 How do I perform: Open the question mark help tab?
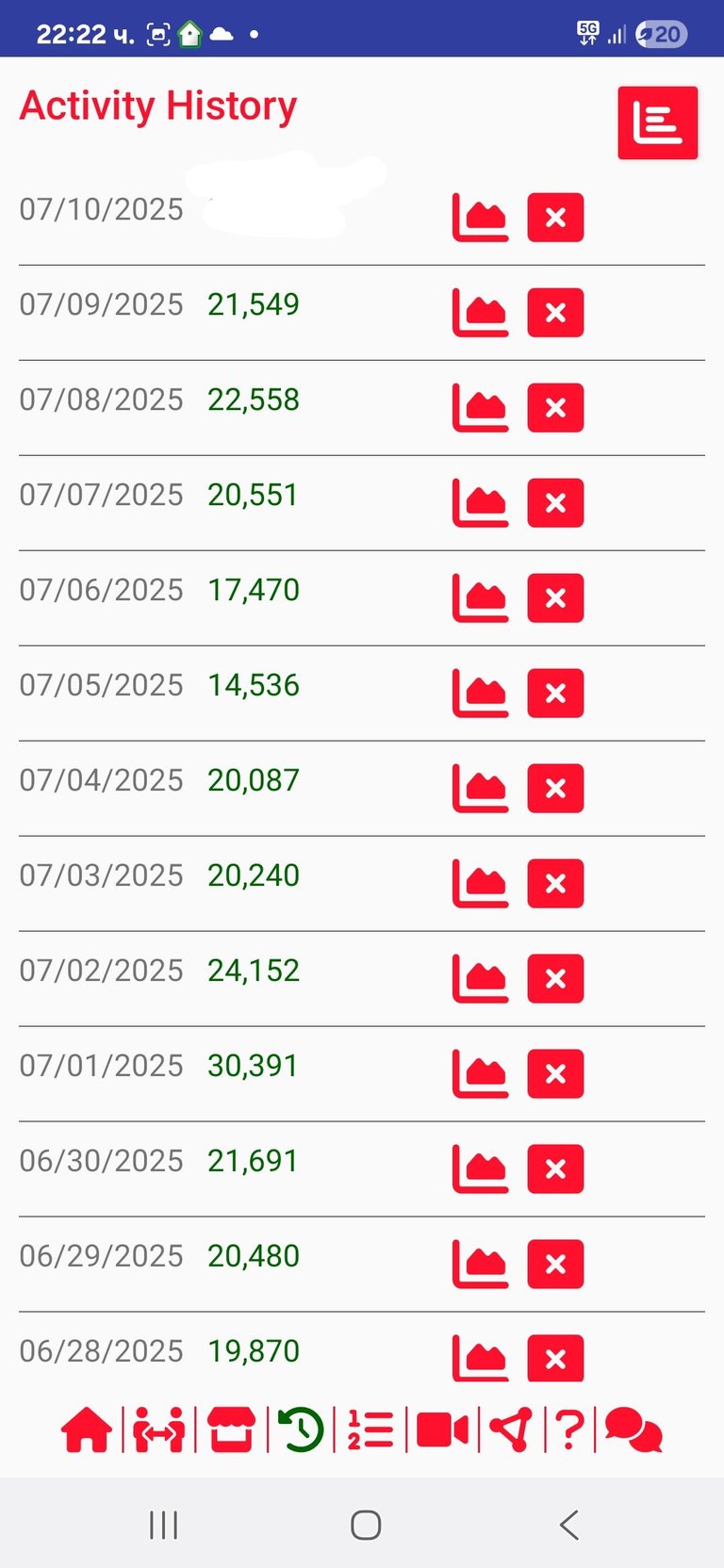[x=570, y=1429]
